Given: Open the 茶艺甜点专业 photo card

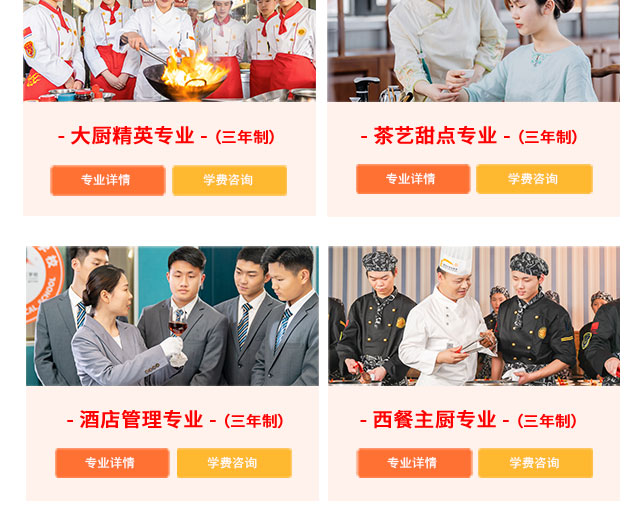Looking at the screenshot, I should tap(473, 50).
